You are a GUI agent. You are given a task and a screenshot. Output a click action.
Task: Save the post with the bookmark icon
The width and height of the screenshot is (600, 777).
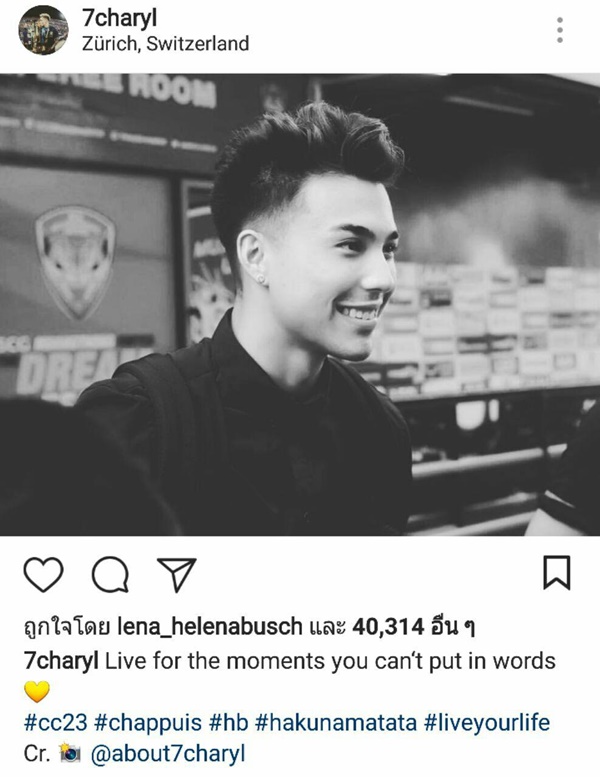click(556, 573)
